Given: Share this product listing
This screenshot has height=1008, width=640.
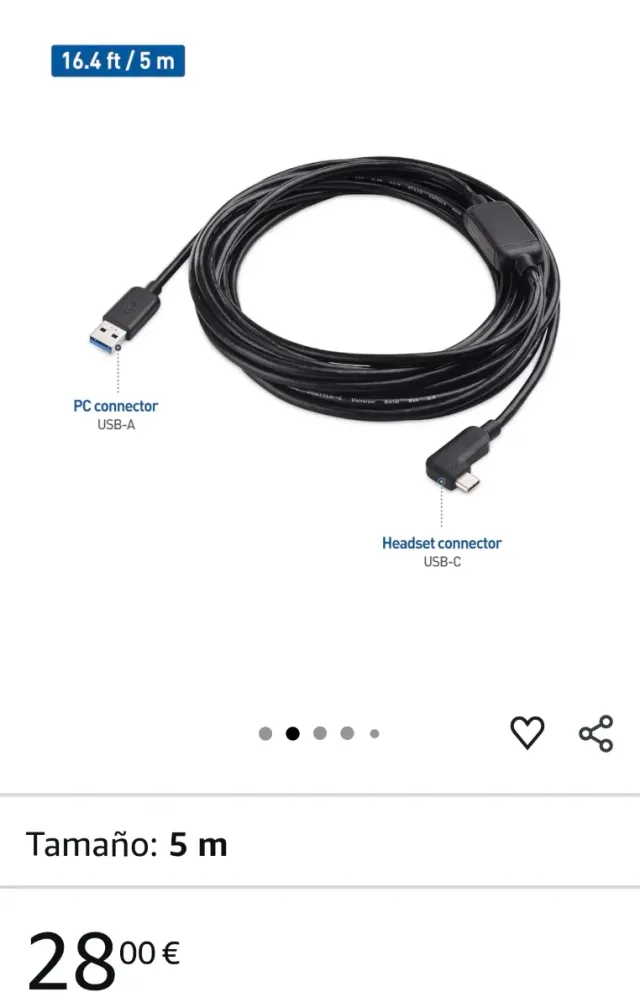Looking at the screenshot, I should [596, 733].
